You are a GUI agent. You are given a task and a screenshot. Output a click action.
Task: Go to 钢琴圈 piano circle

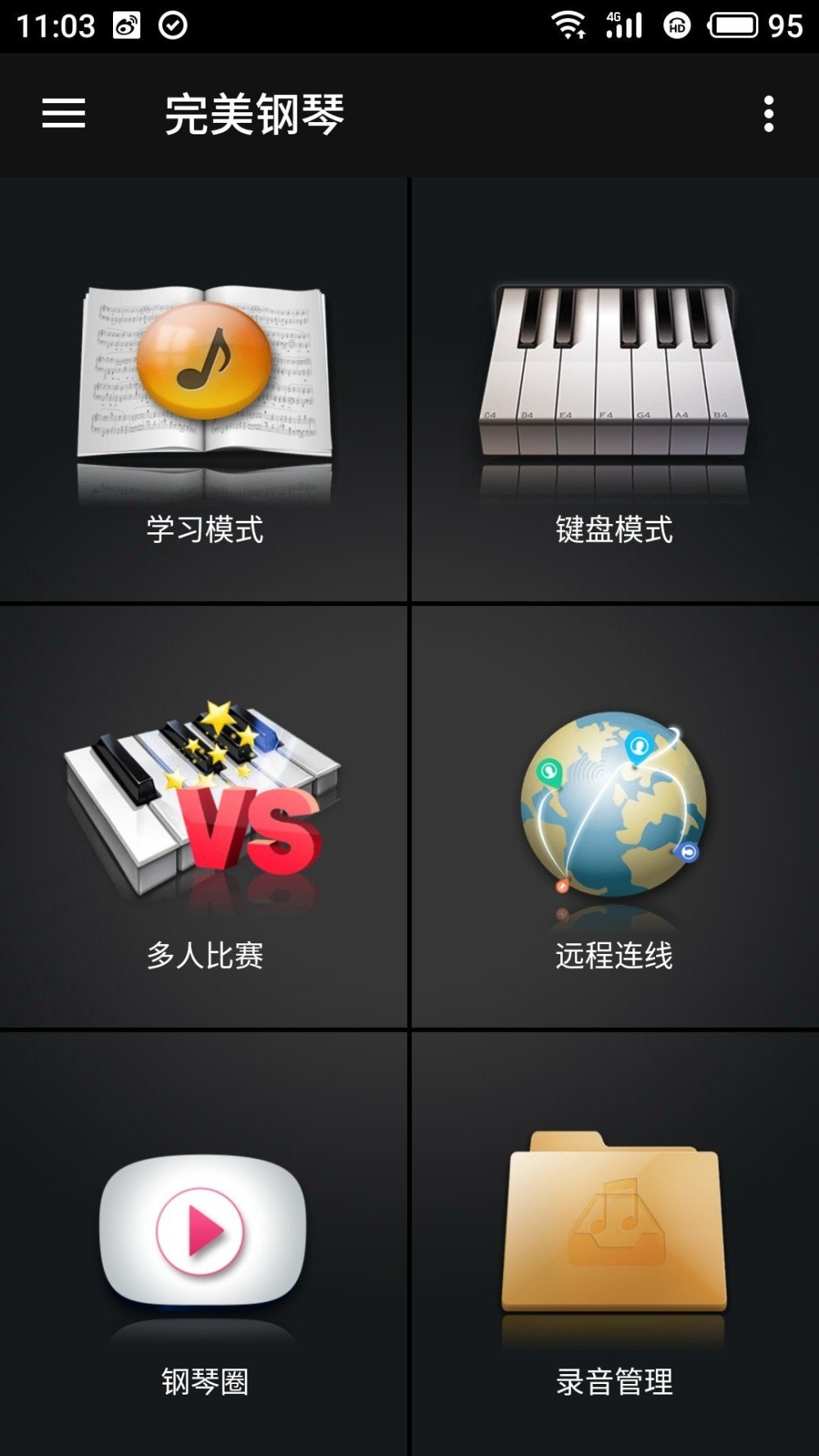tap(203, 1244)
